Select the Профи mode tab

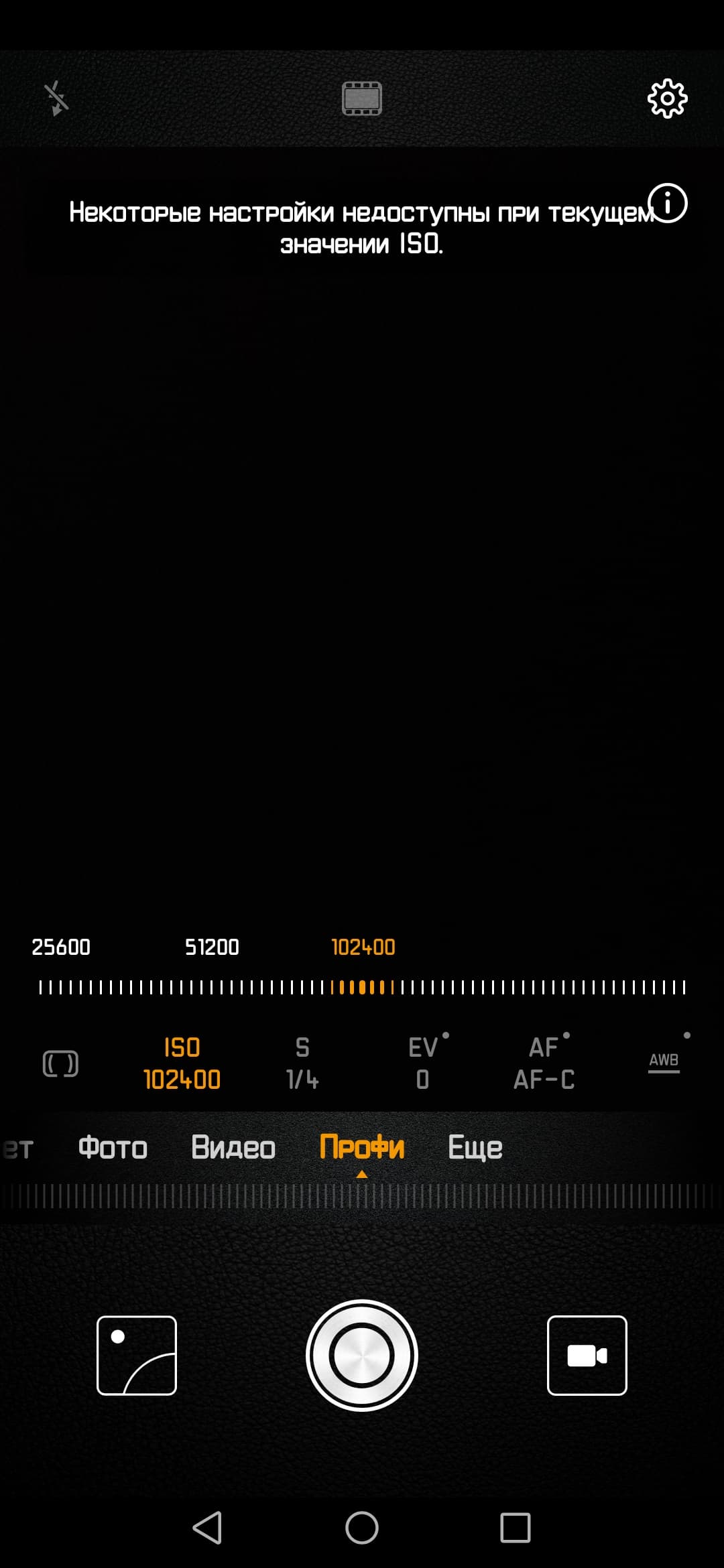[362, 1147]
